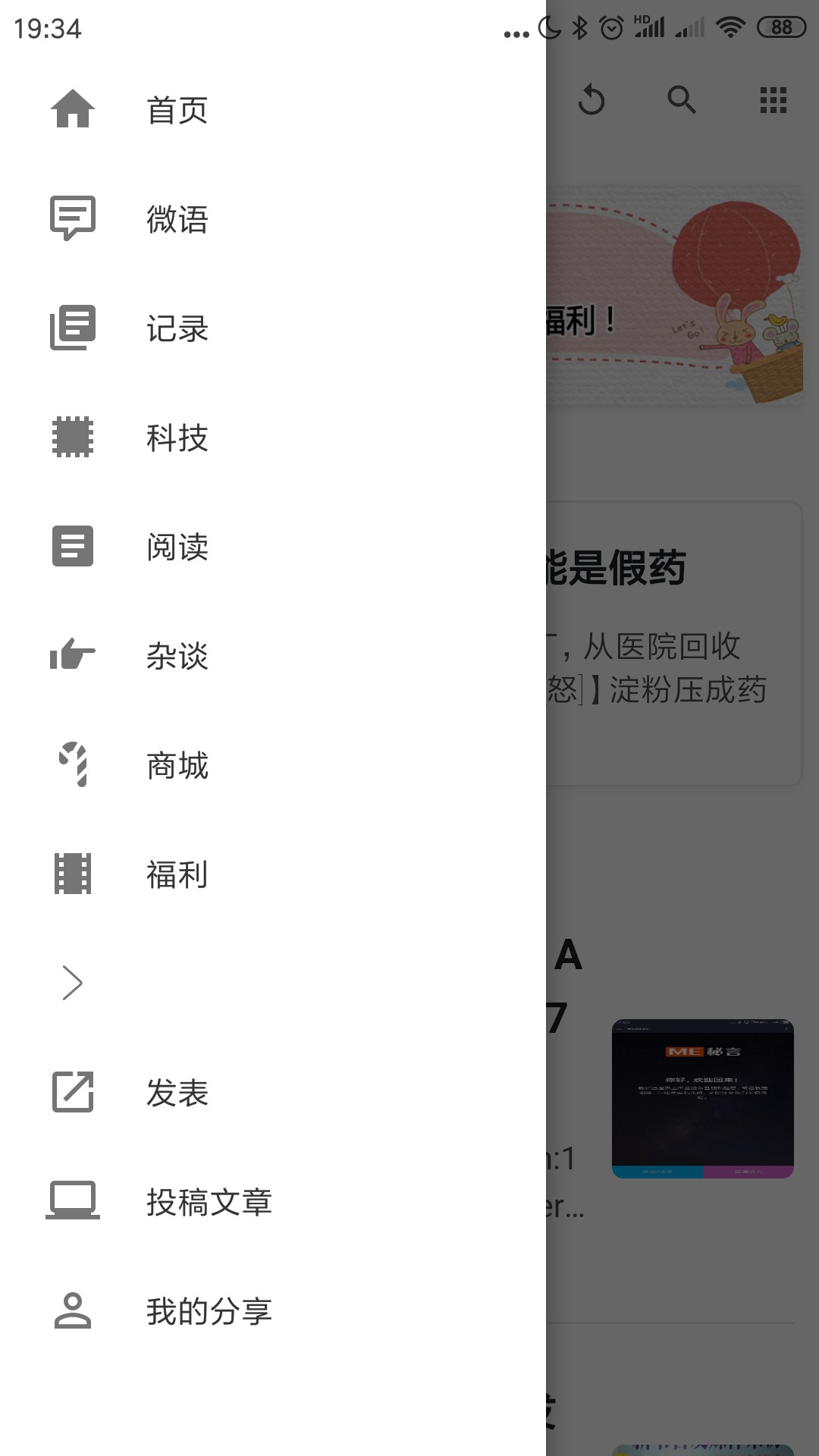Open search from the toolbar
This screenshot has width=819, height=1456.
pyautogui.click(x=682, y=100)
